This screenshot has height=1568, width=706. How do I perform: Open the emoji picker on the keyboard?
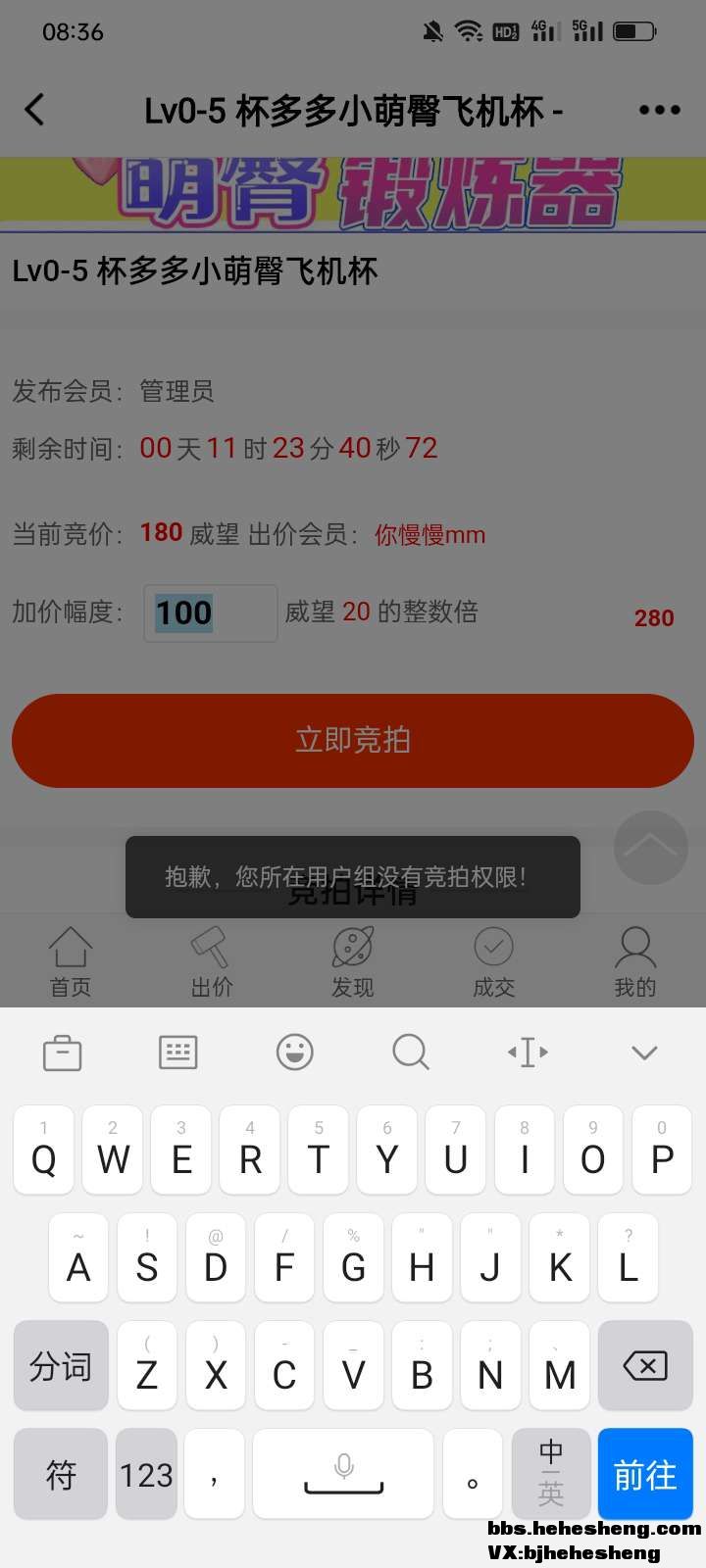coord(294,1053)
